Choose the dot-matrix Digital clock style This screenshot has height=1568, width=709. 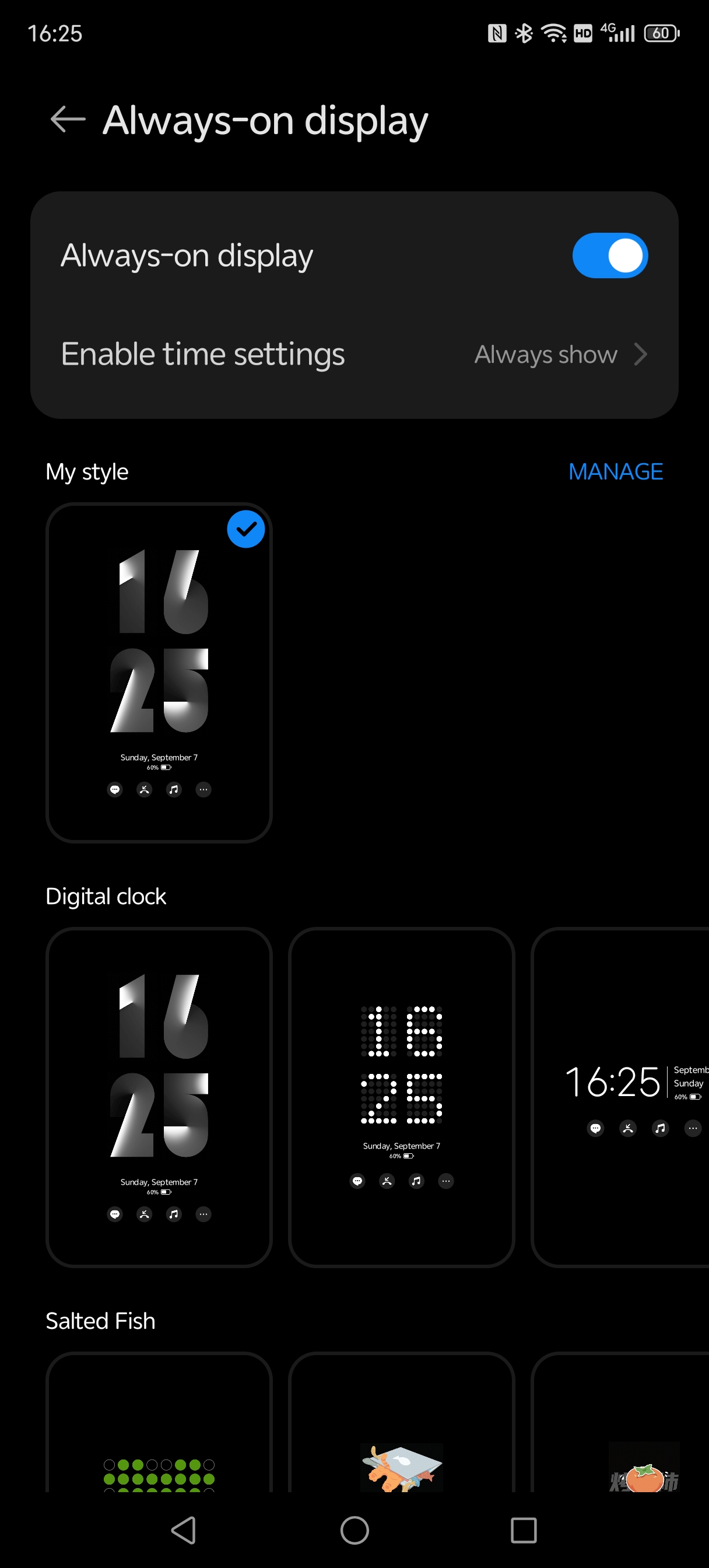click(x=401, y=1097)
